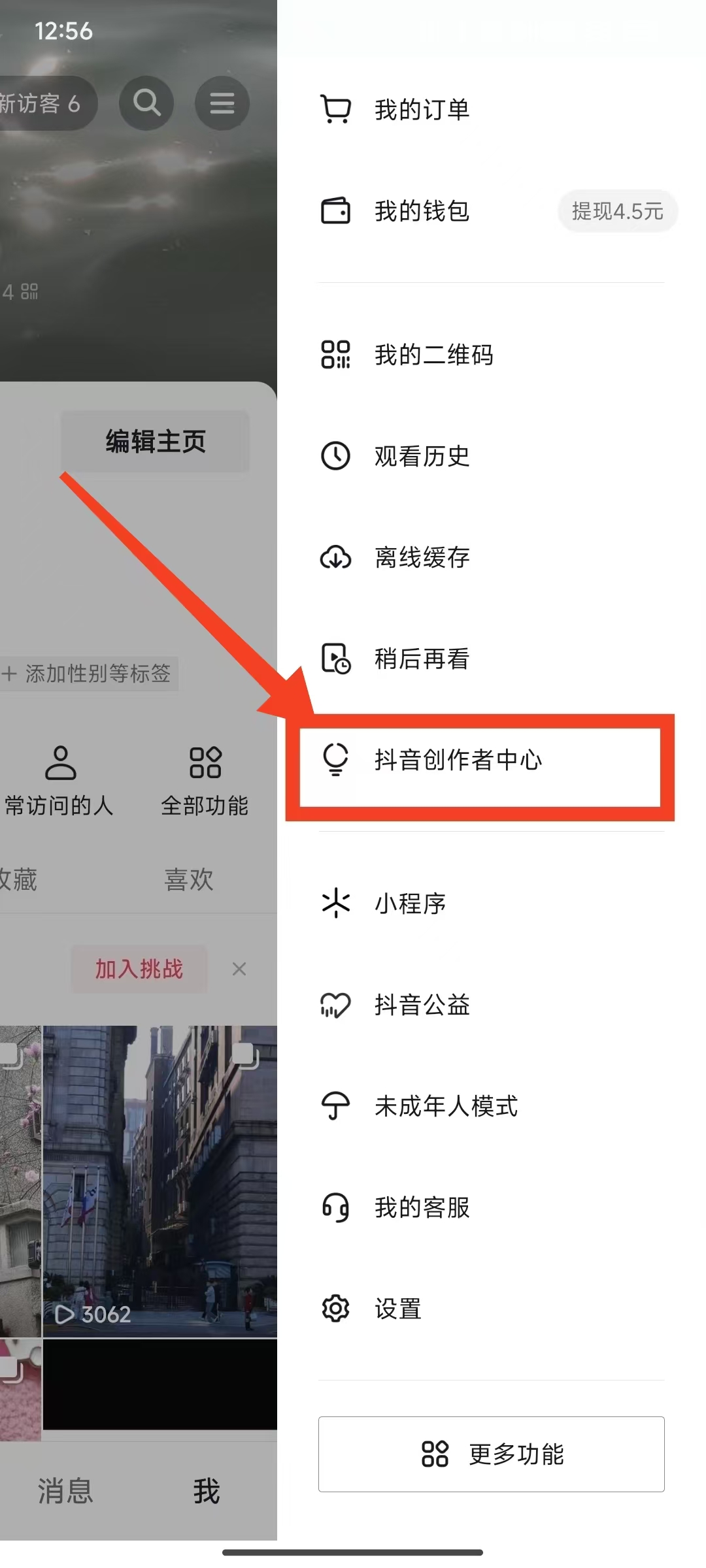Open 设置 settings
706x1568 pixels.
point(397,1309)
